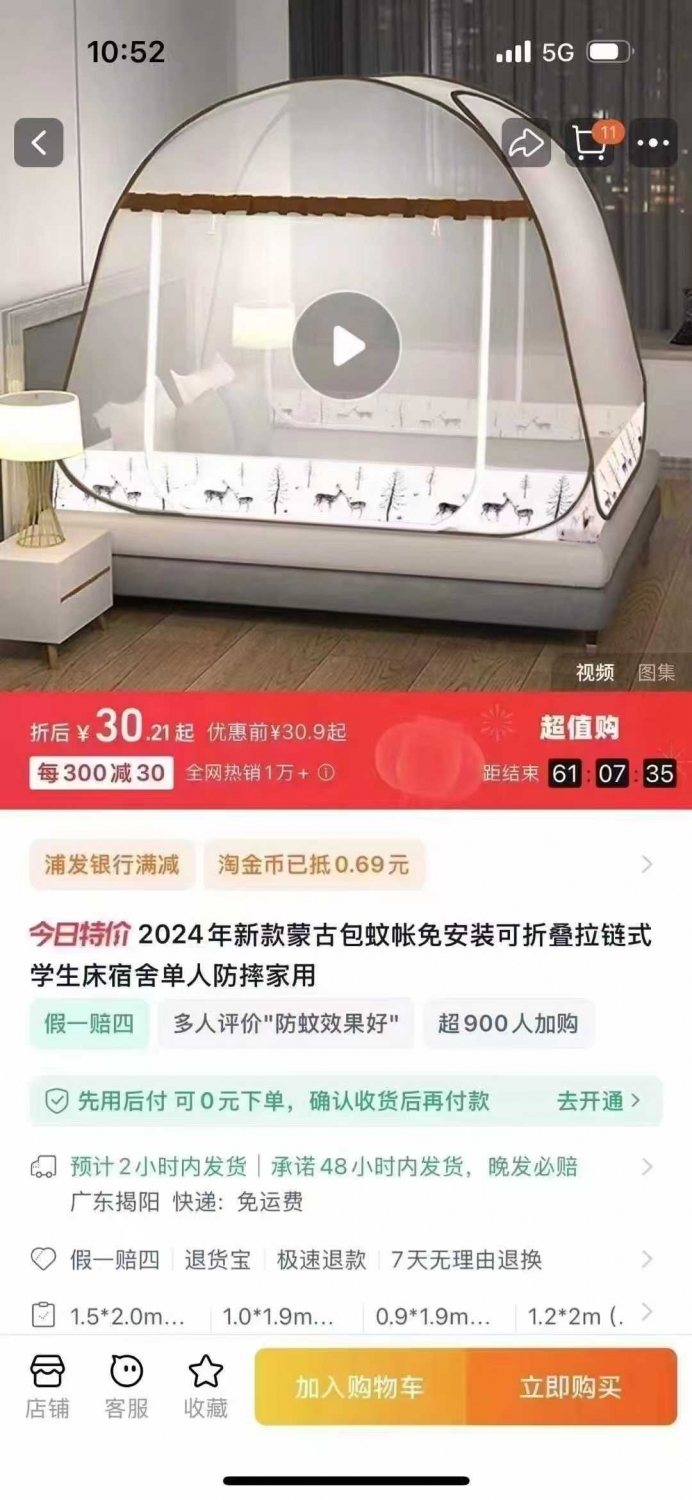
Task: Tap 立即购买 to buy now
Action: tap(571, 1387)
